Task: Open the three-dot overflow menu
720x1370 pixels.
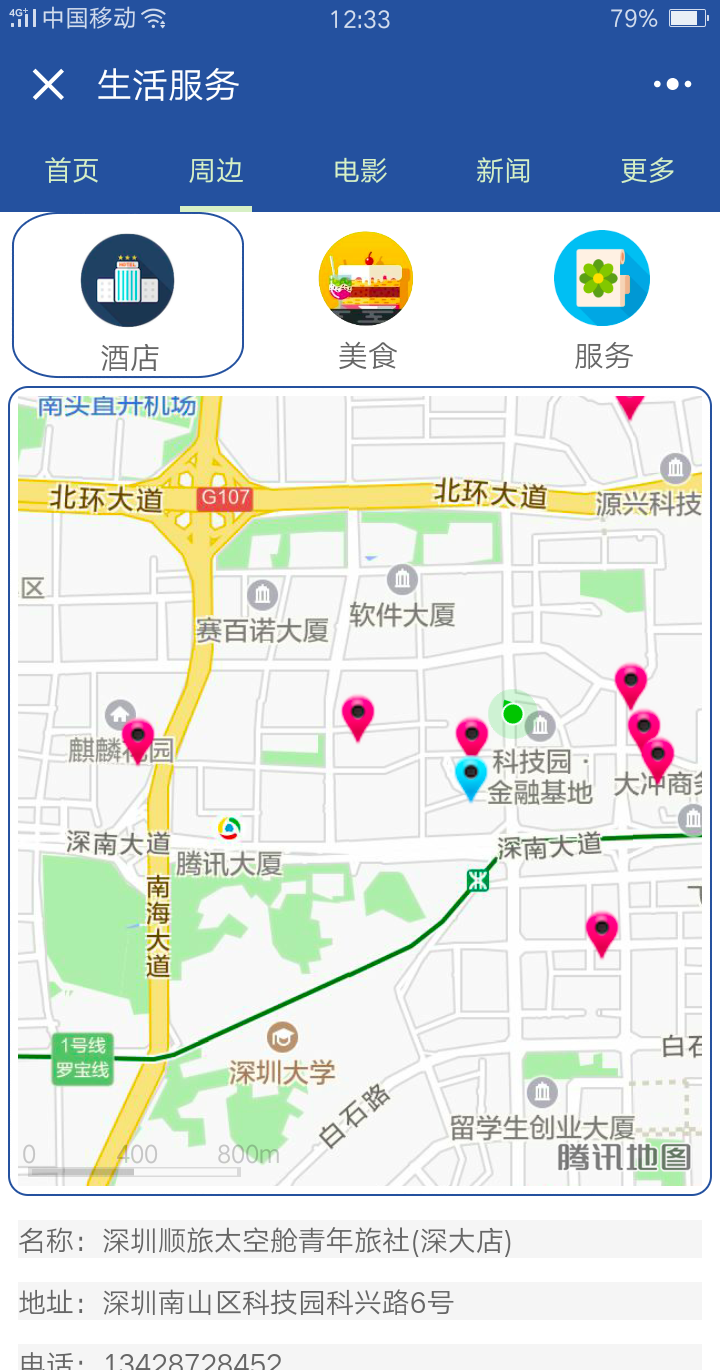Action: click(672, 85)
